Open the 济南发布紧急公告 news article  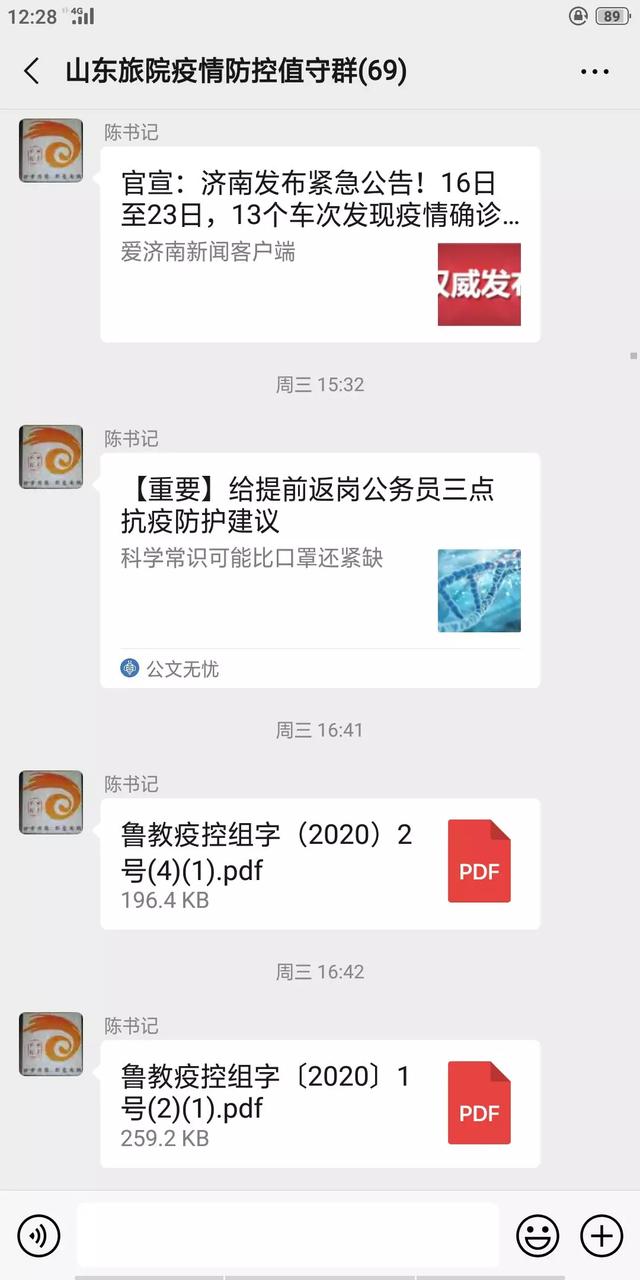(320, 244)
